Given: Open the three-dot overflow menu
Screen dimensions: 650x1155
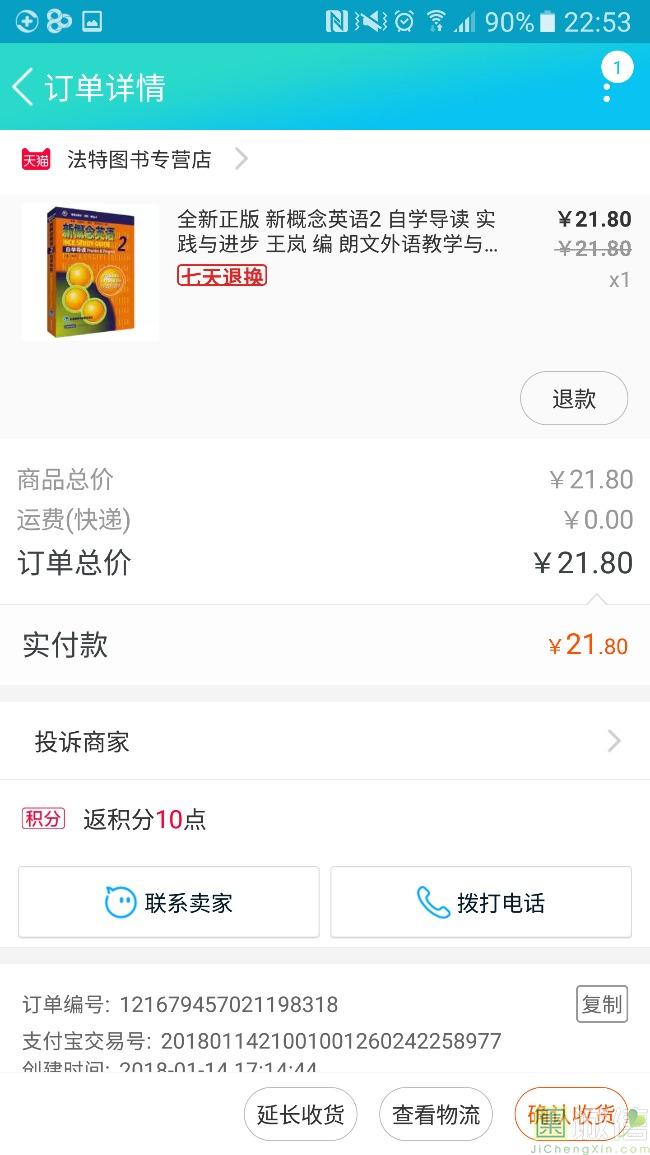Looking at the screenshot, I should point(607,86).
